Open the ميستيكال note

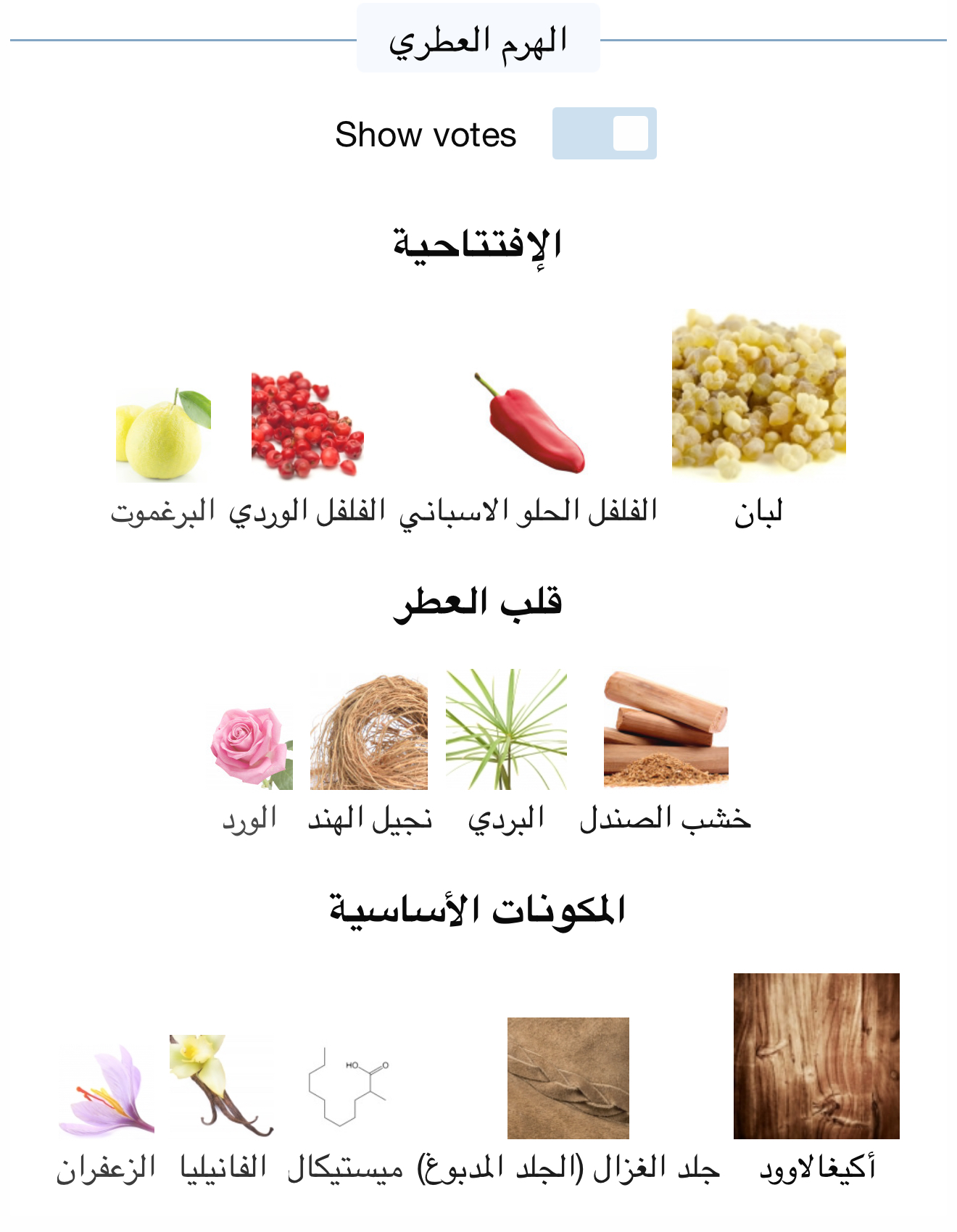(346, 1087)
